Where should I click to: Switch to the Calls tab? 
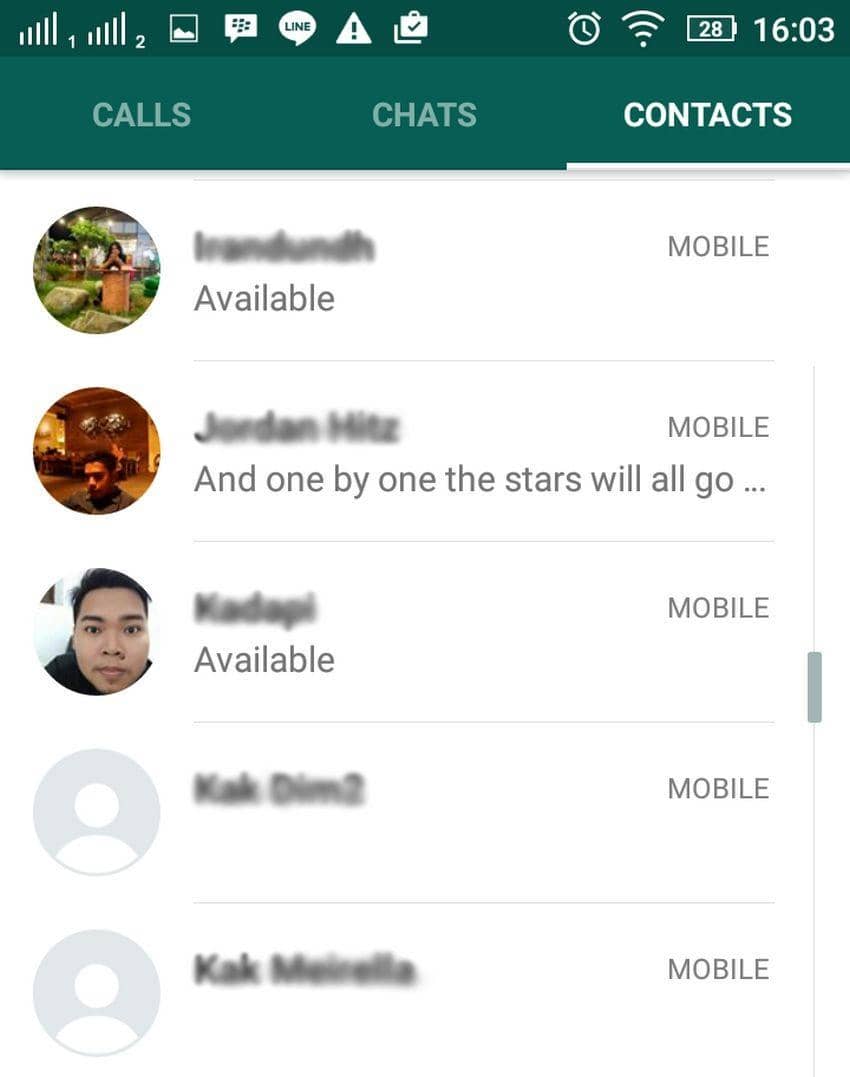(x=141, y=115)
